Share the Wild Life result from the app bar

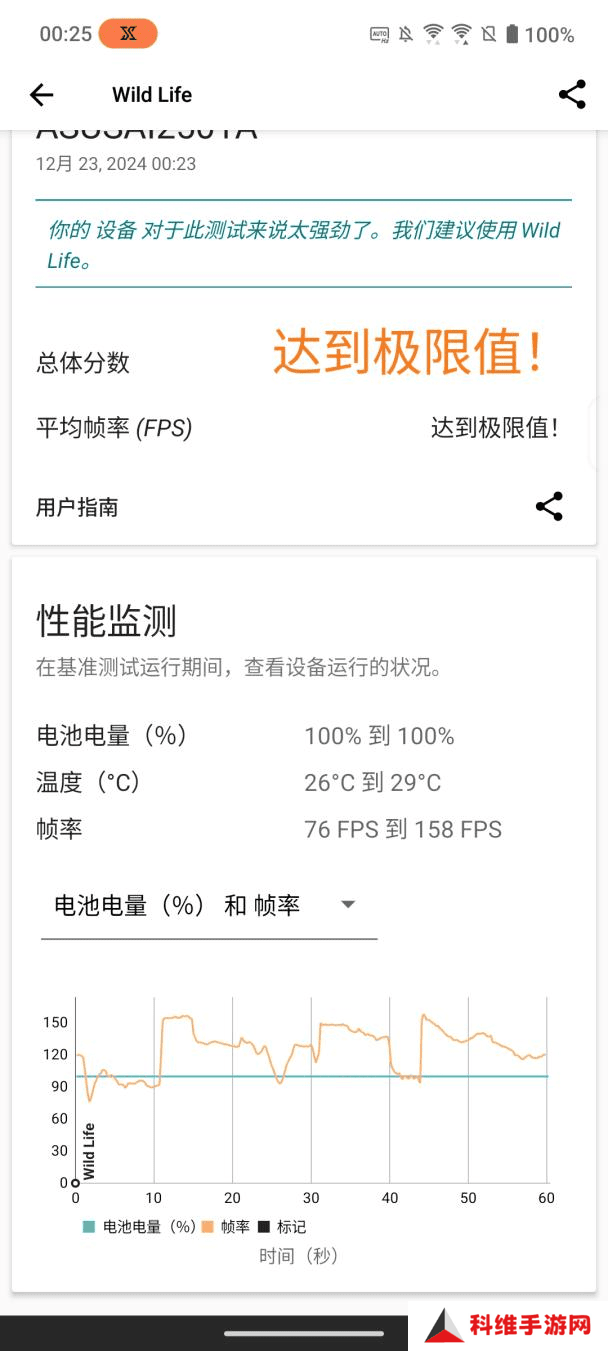(x=572, y=95)
